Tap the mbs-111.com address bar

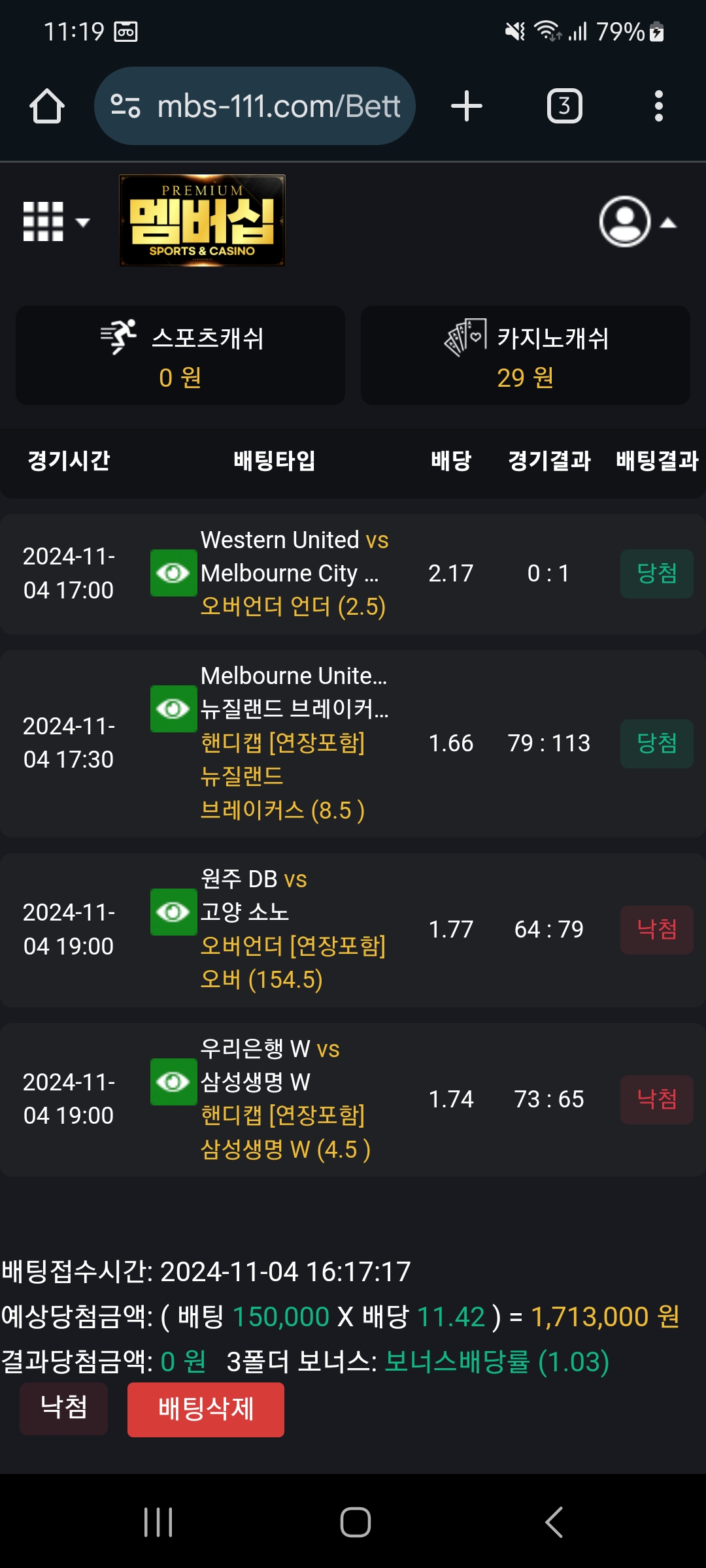click(x=255, y=106)
